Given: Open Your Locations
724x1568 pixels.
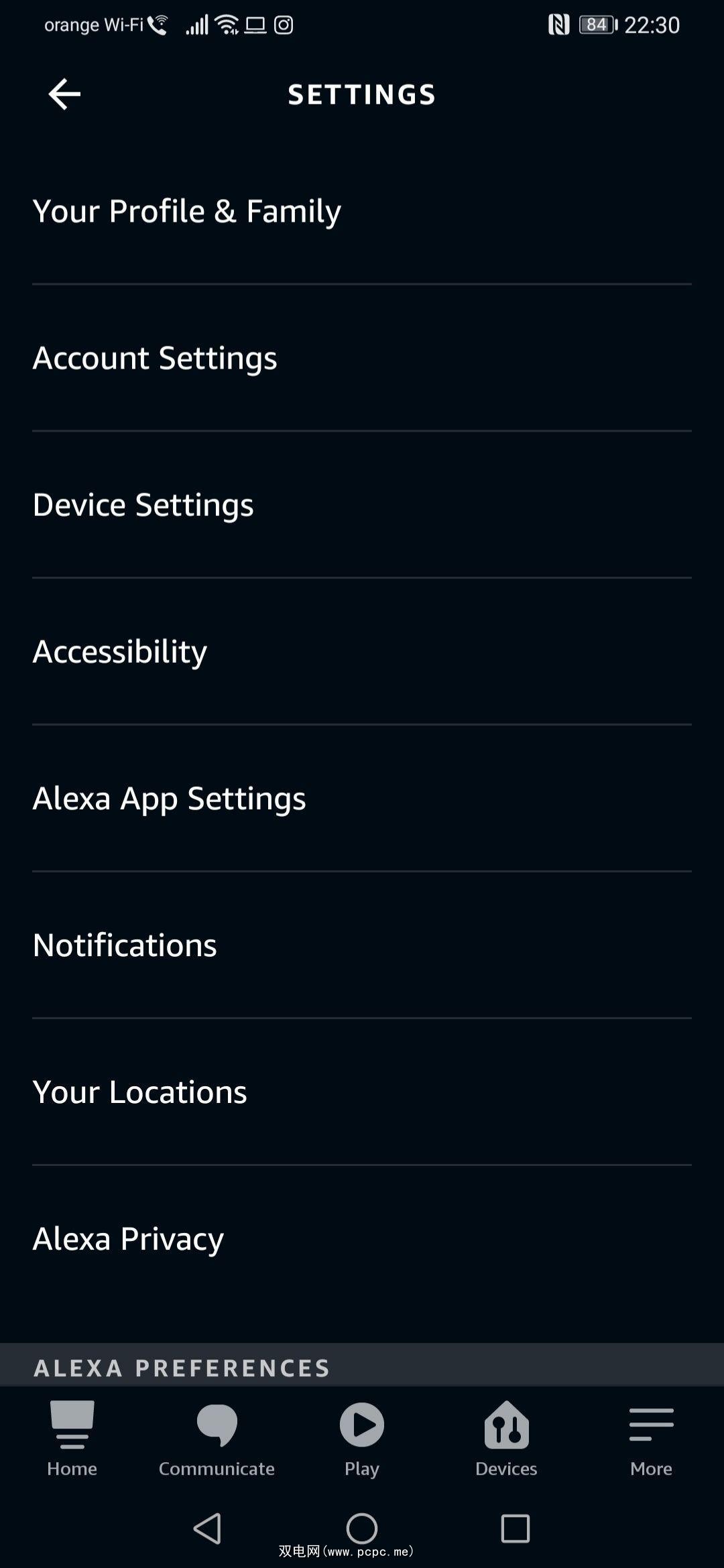Looking at the screenshot, I should (x=140, y=1092).
